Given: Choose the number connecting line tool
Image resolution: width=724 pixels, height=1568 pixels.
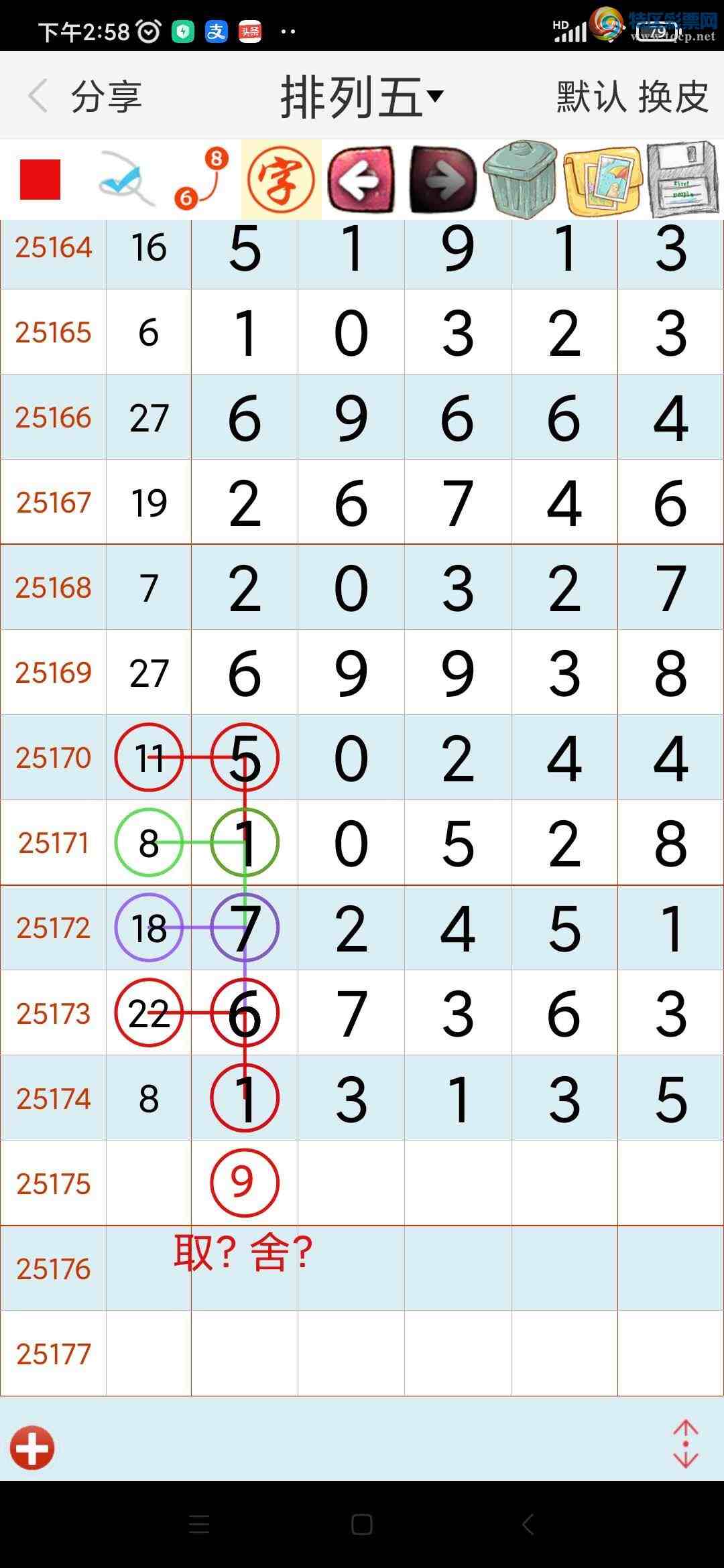Looking at the screenshot, I should point(201,179).
